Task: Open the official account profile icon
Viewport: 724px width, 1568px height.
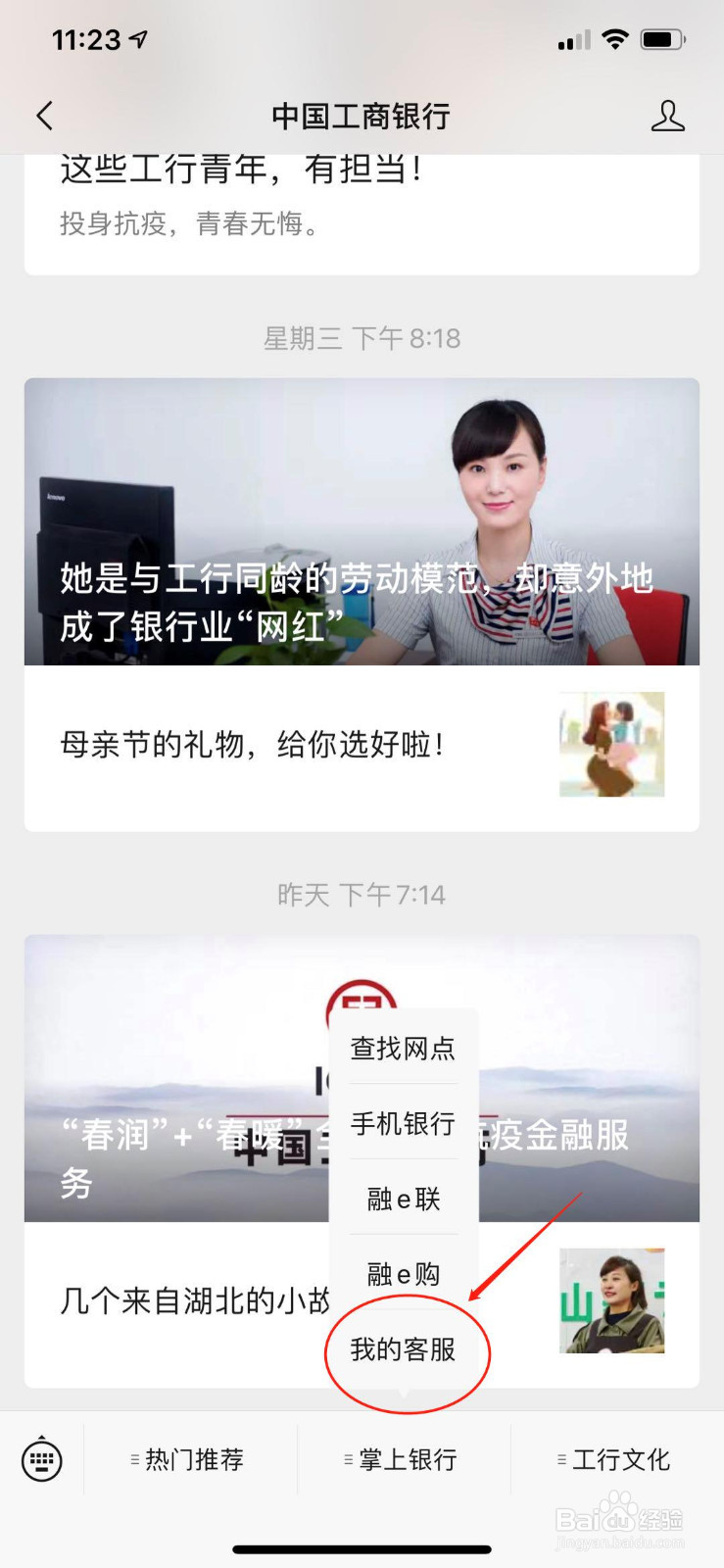Action: (669, 115)
